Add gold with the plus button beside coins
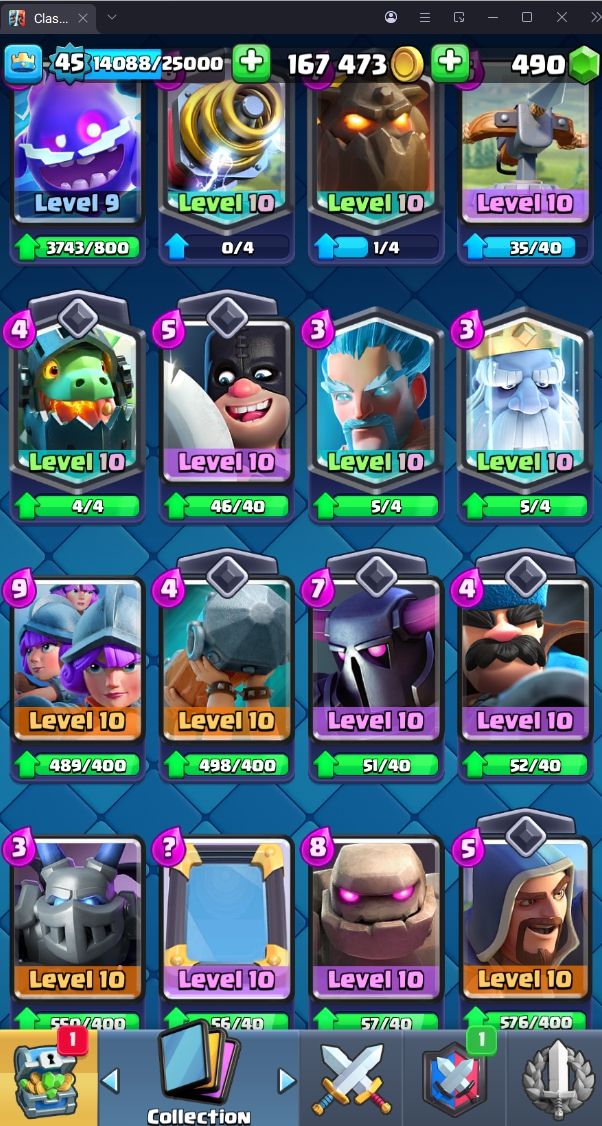The image size is (602, 1126). tap(450, 63)
